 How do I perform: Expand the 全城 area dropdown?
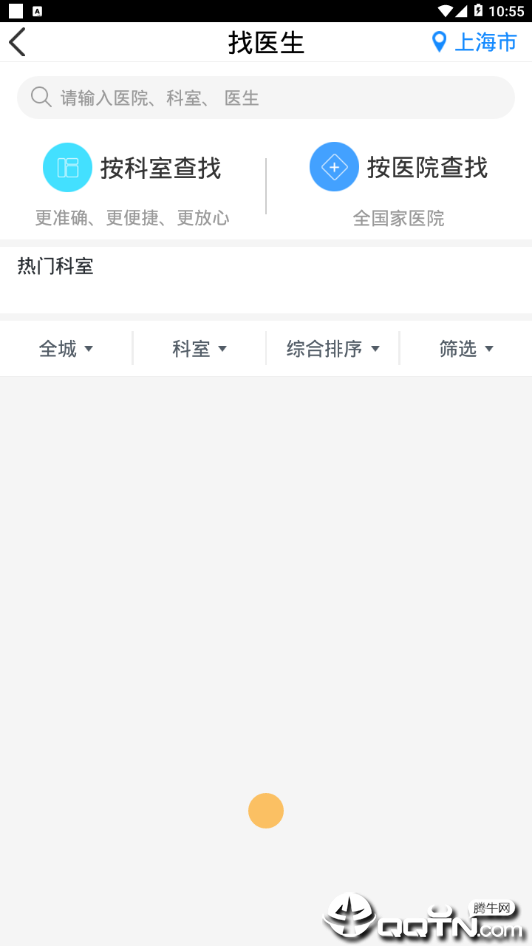point(66,349)
